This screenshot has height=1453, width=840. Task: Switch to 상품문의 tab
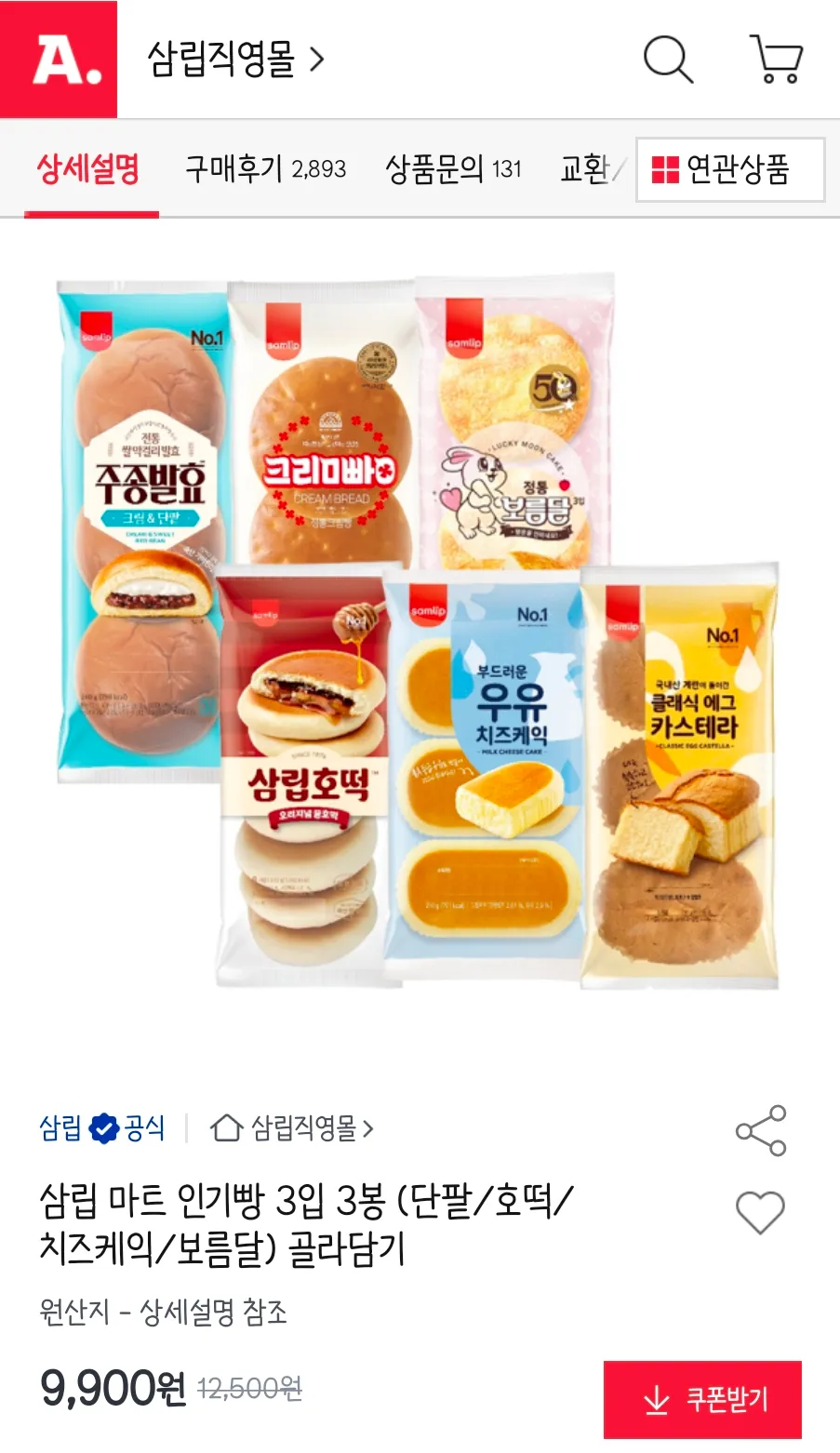[x=453, y=169]
